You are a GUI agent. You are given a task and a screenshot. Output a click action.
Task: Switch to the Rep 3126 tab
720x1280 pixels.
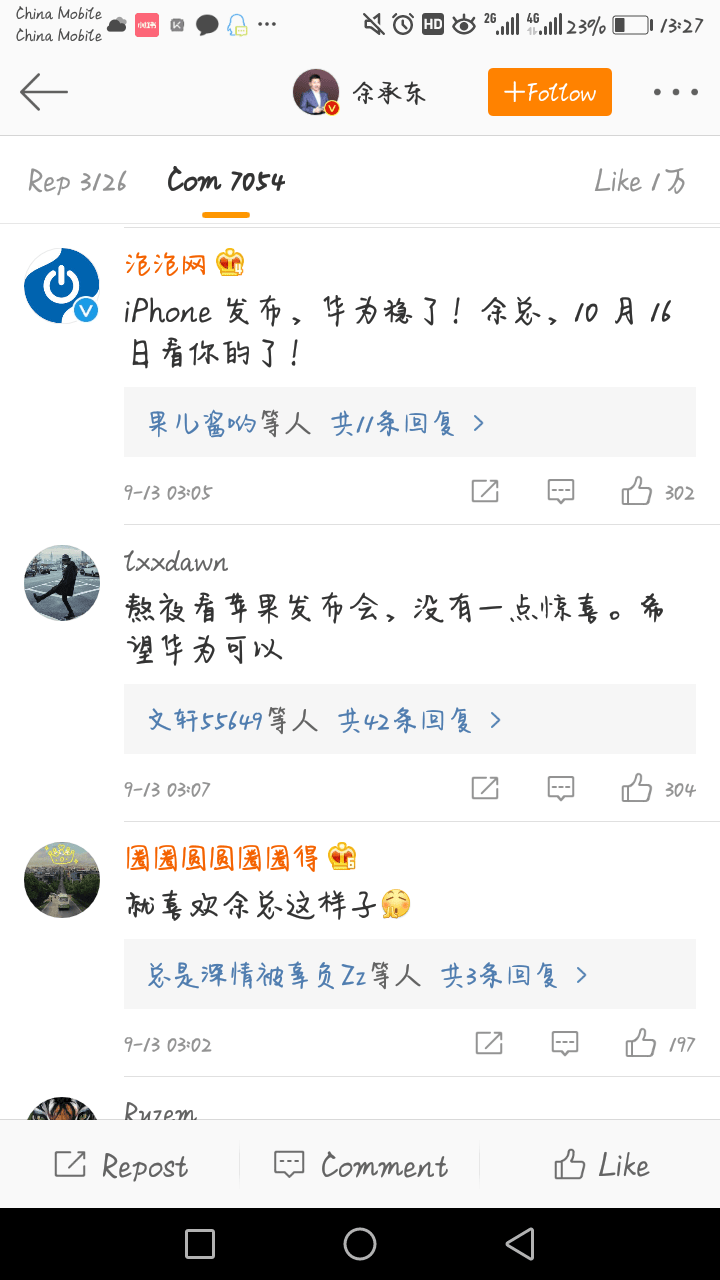[78, 181]
